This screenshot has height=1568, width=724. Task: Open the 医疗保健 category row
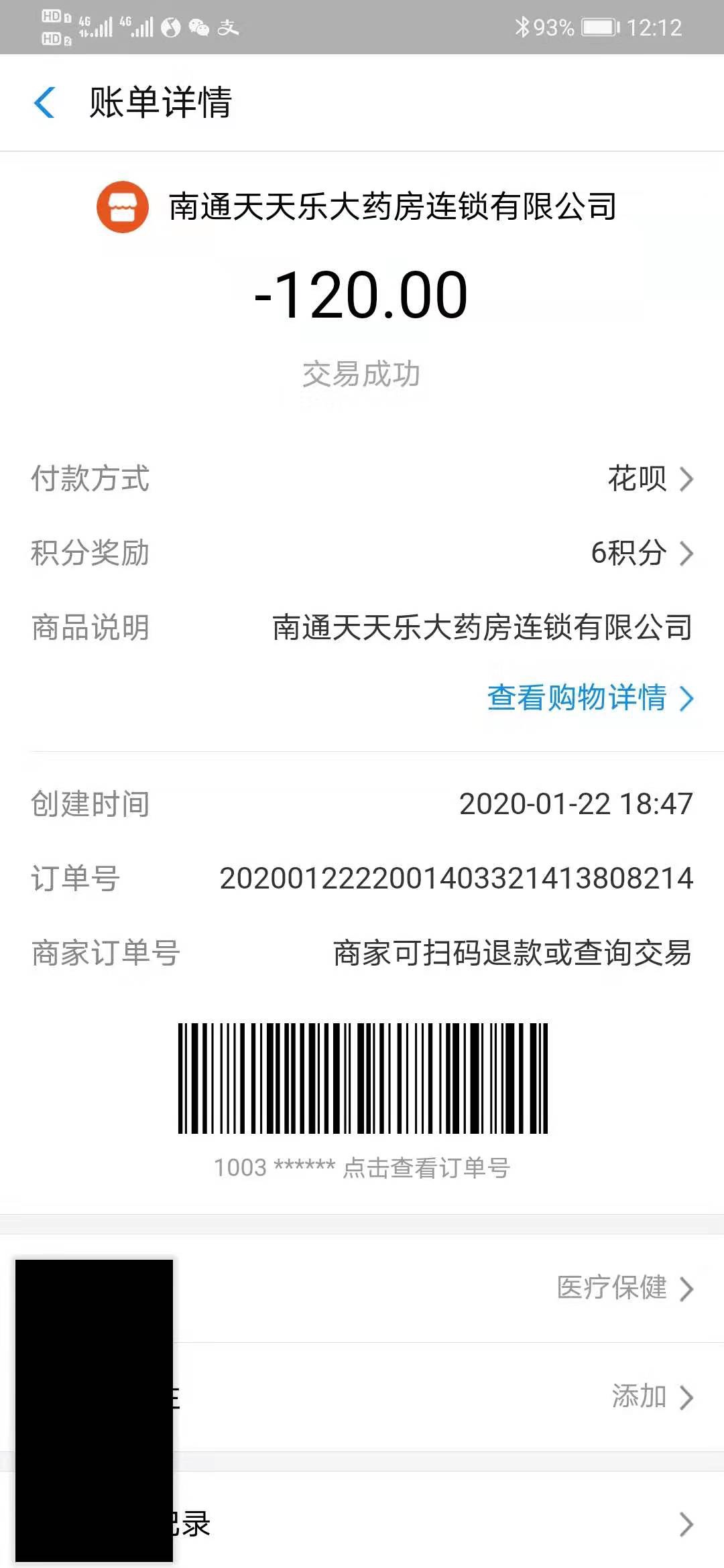point(623,1288)
